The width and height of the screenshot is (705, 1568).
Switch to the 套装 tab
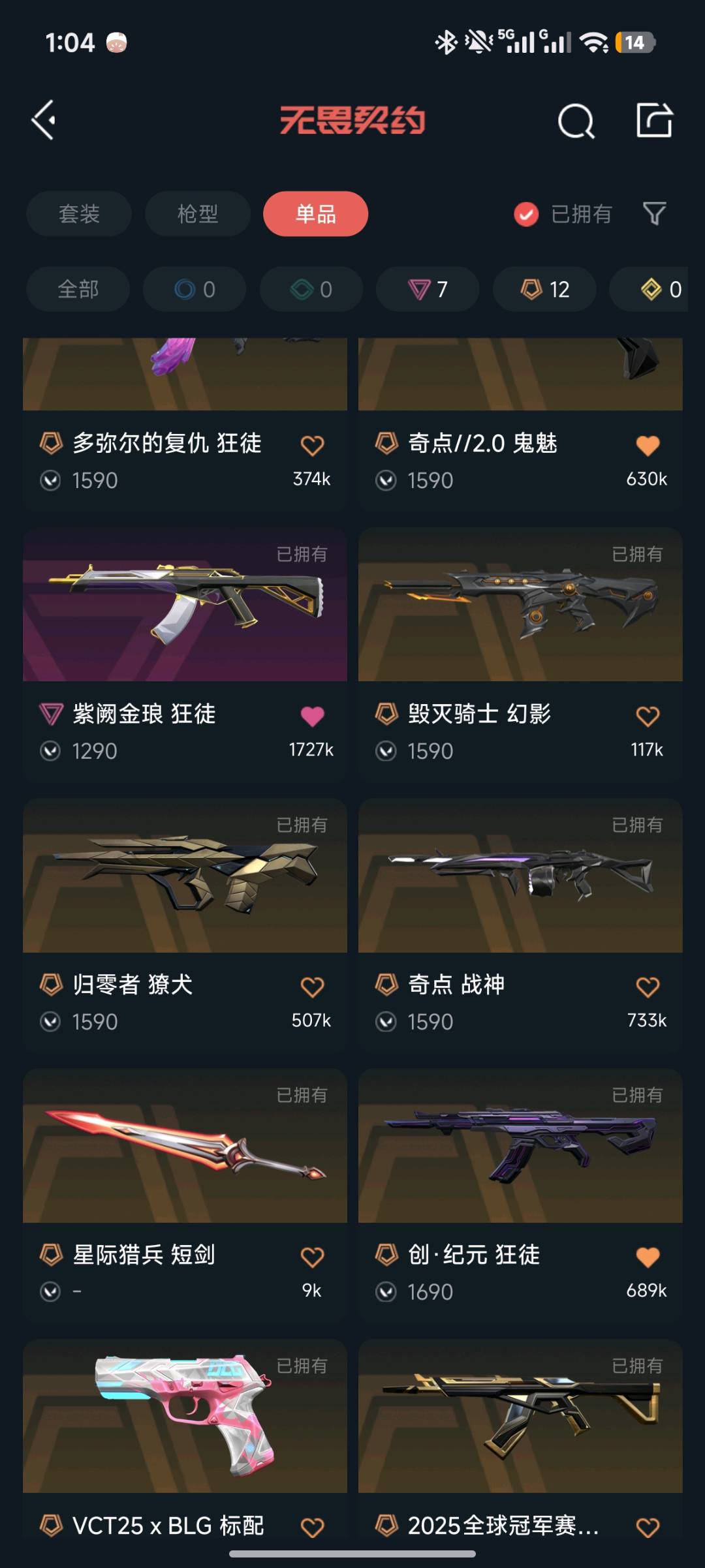coord(79,214)
